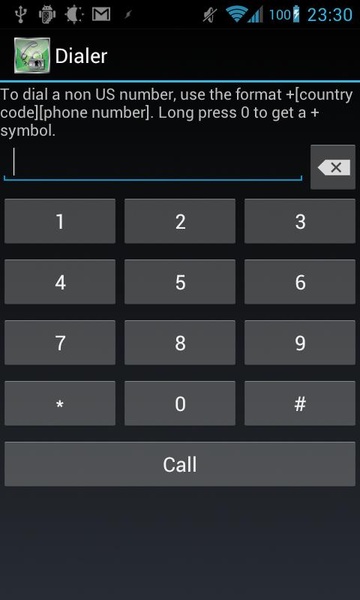Focus the phone number input field
The image size is (360, 600).
coord(153,164)
